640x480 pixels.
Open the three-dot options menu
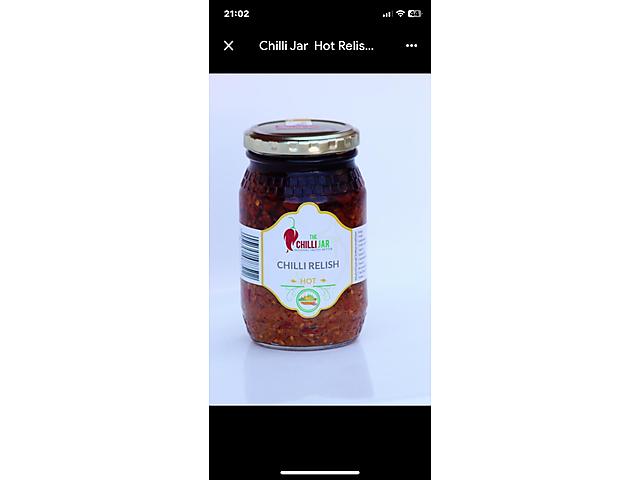(x=411, y=46)
